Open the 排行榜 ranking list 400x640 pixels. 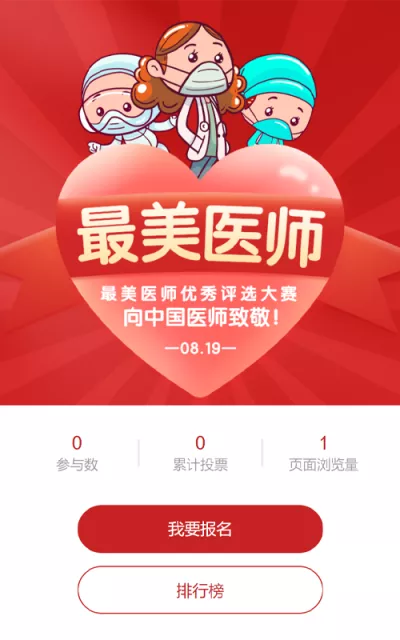[200, 590]
